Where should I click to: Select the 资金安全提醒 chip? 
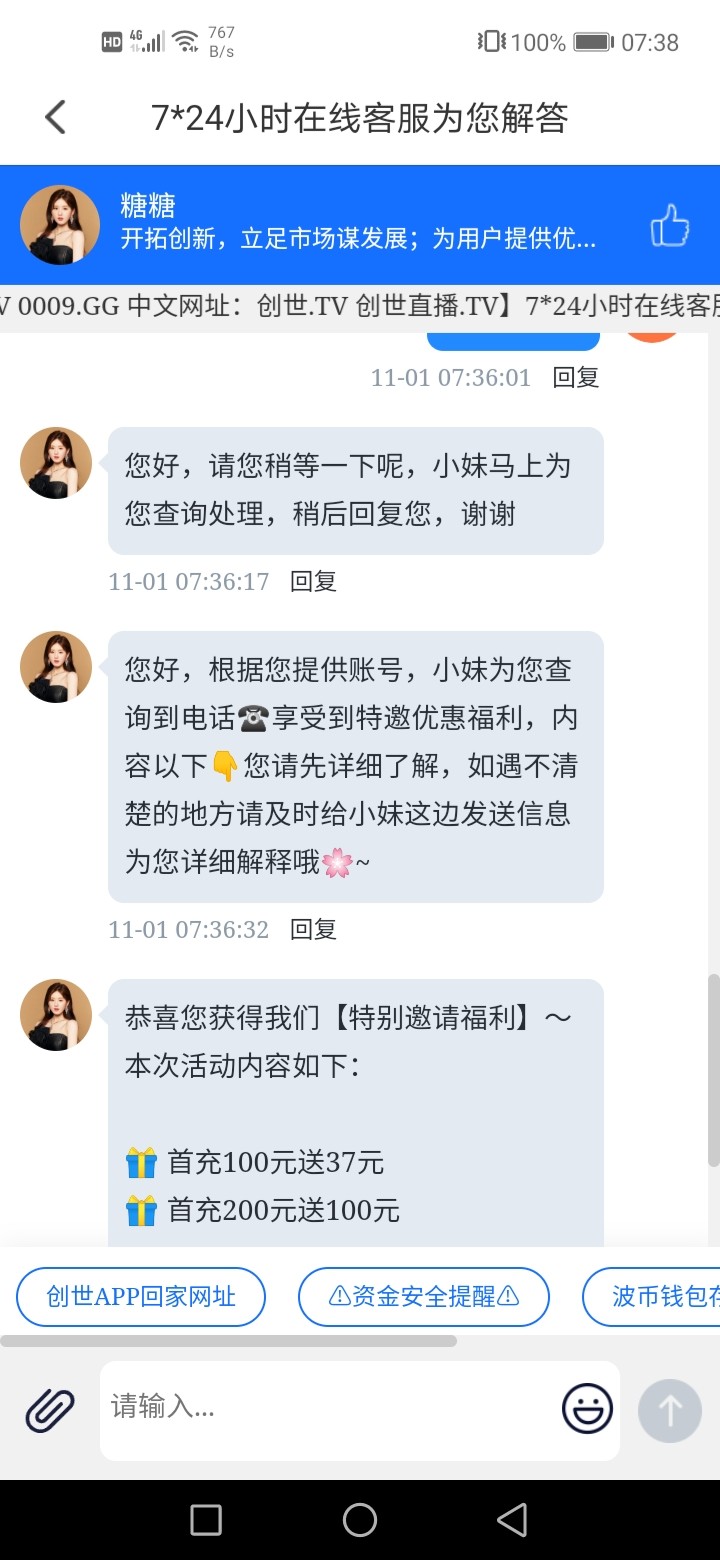tap(424, 1296)
